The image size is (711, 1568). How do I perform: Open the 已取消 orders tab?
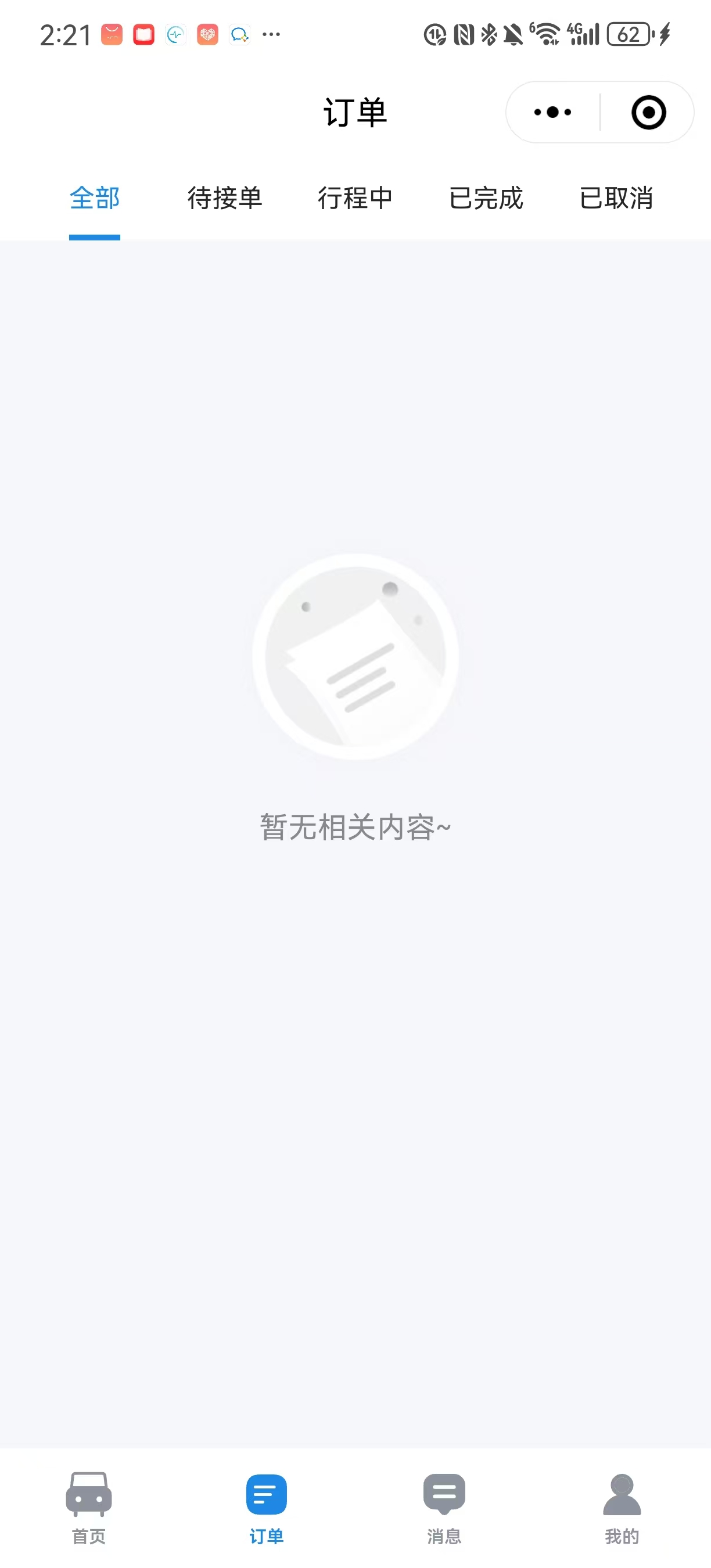(x=616, y=199)
